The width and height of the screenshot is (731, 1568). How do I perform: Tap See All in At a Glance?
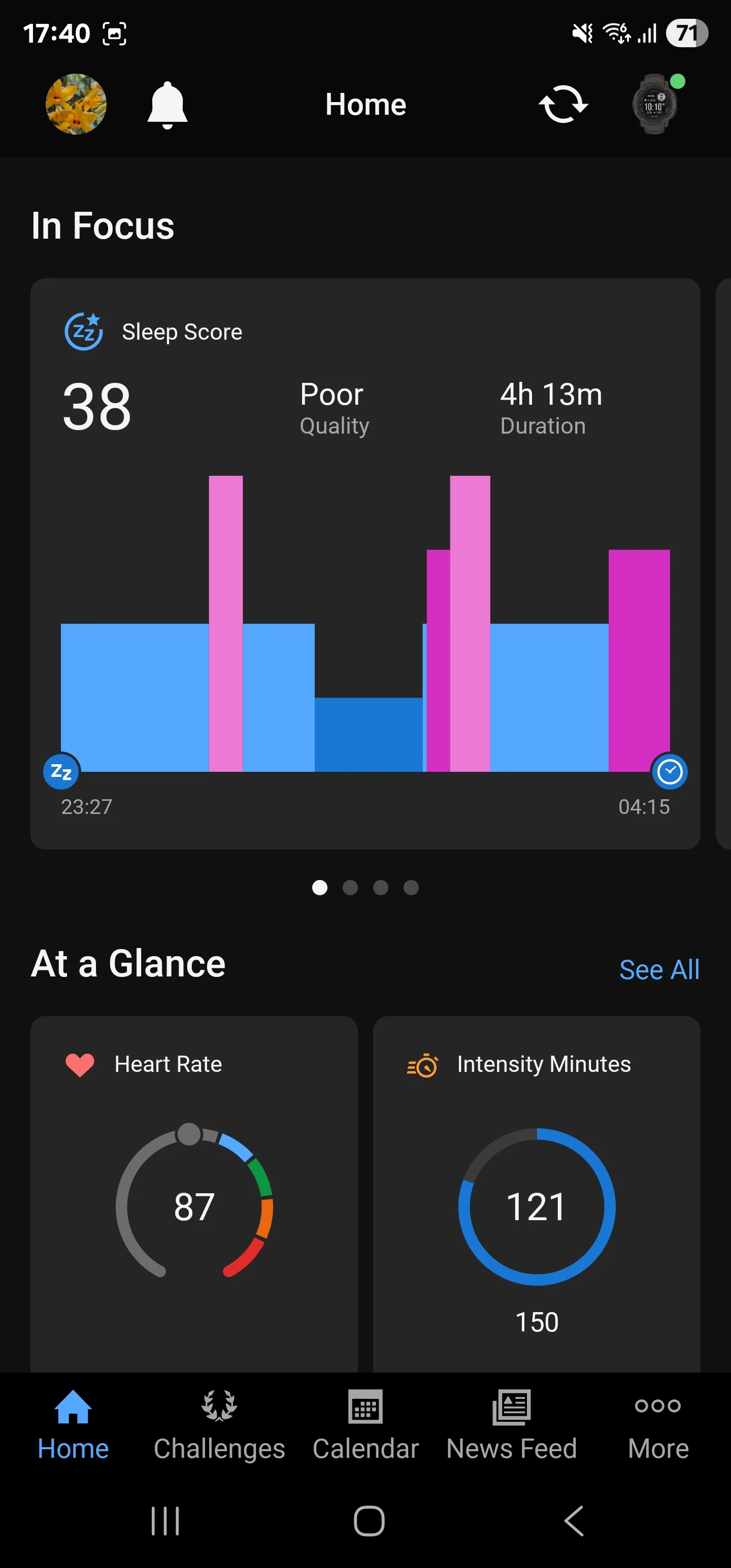click(659, 970)
